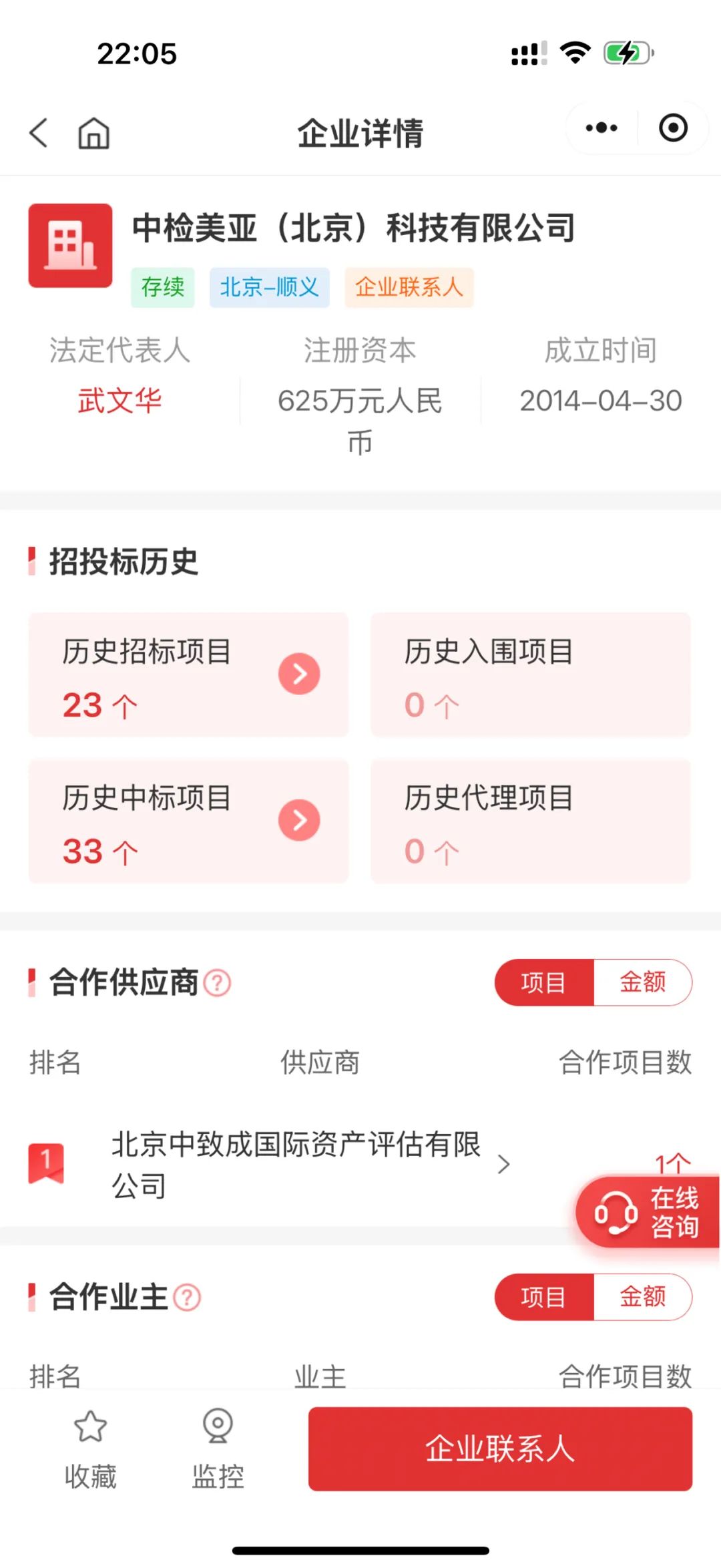This screenshot has height=1568, width=721.
Task: Return to the mini program home page
Action: [x=93, y=132]
